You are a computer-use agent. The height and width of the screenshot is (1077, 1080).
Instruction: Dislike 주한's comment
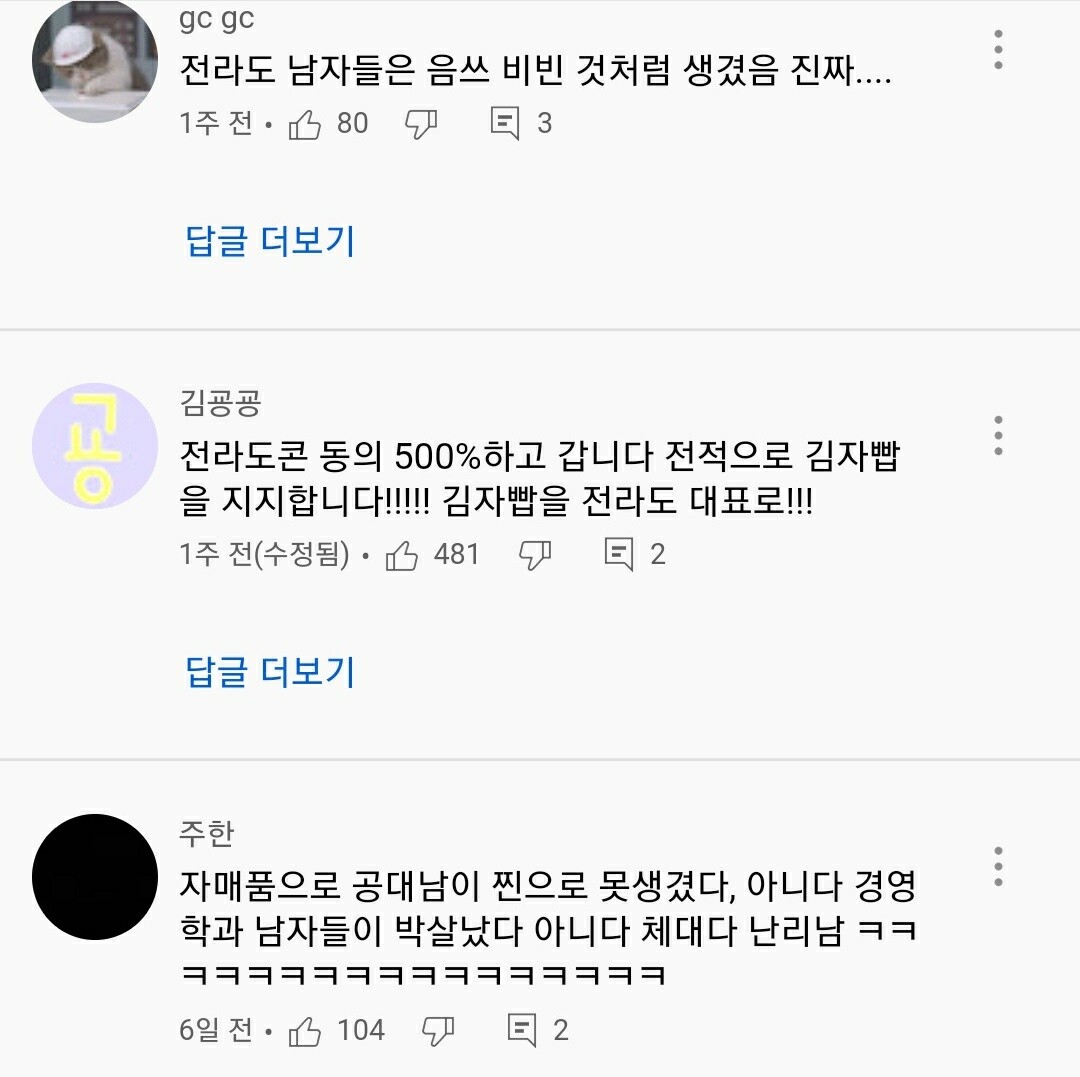click(x=438, y=1030)
